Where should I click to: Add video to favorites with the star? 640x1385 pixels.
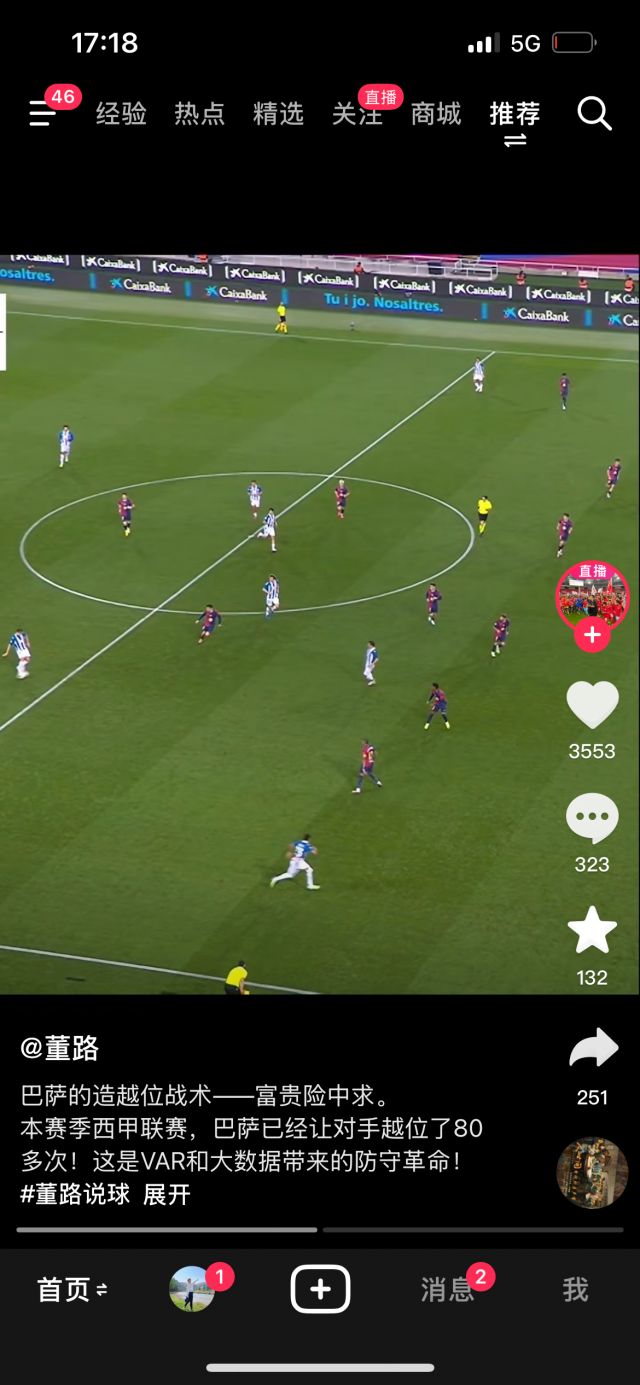[592, 931]
